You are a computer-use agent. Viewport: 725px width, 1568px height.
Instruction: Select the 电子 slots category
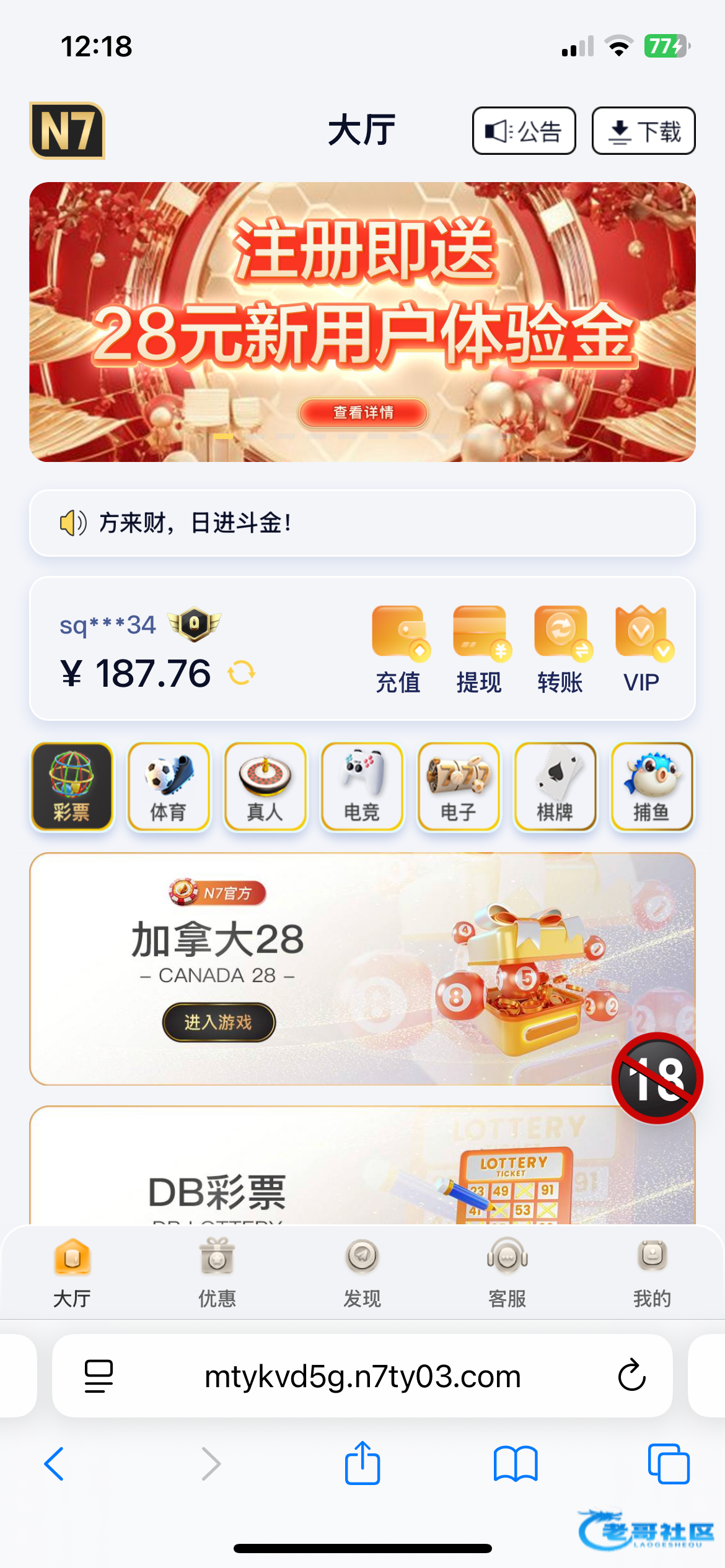tap(459, 786)
